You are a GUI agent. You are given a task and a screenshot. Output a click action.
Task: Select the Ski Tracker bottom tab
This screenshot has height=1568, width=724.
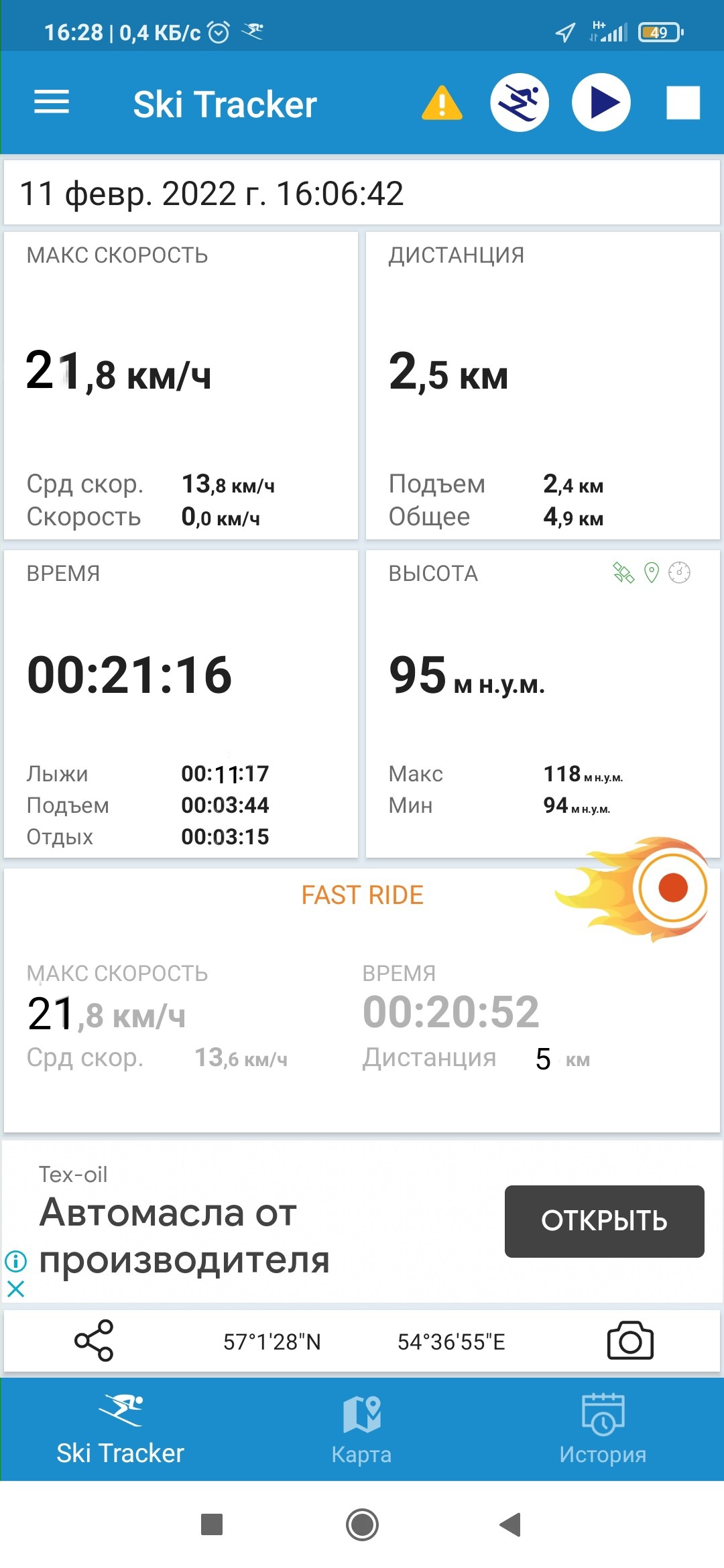pos(121,1429)
